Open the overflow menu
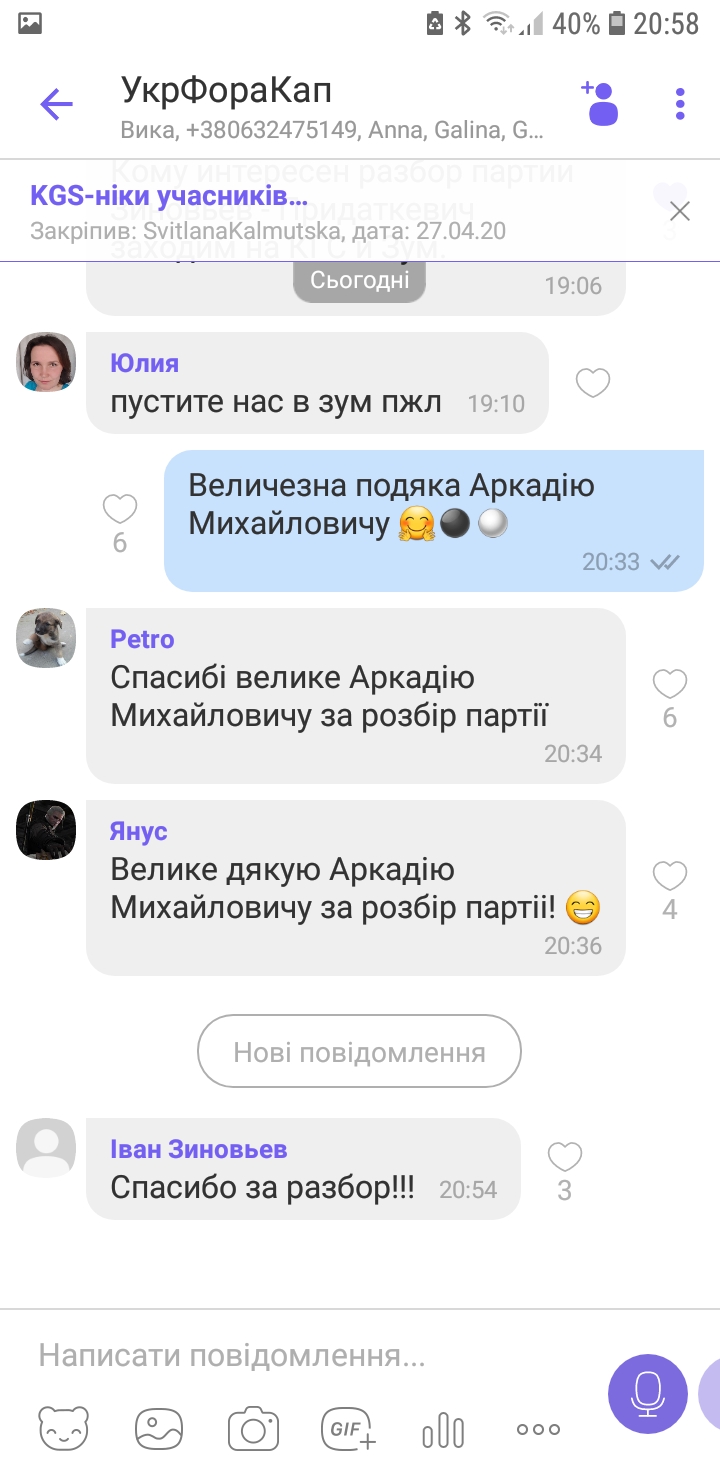 pyautogui.click(x=680, y=104)
